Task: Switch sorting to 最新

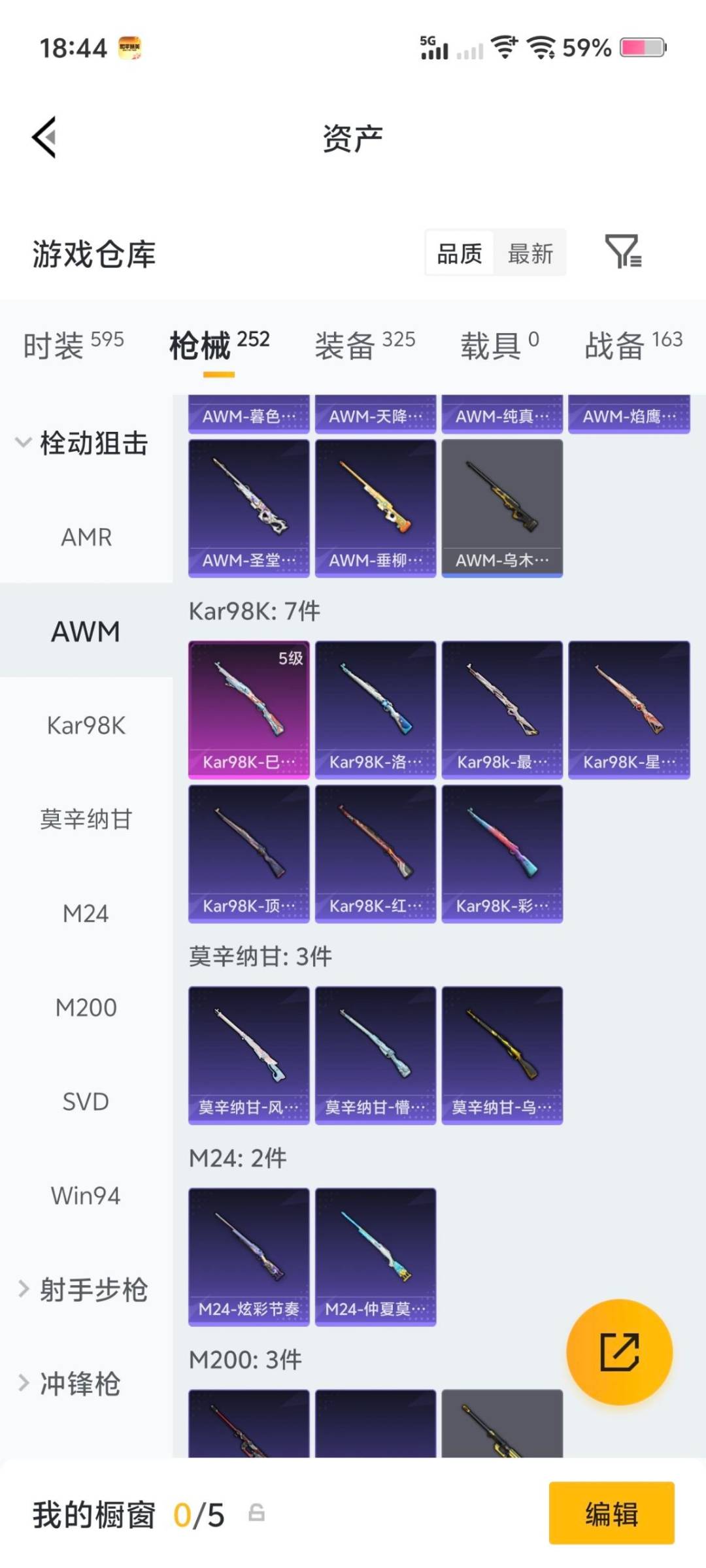Action: [531, 253]
